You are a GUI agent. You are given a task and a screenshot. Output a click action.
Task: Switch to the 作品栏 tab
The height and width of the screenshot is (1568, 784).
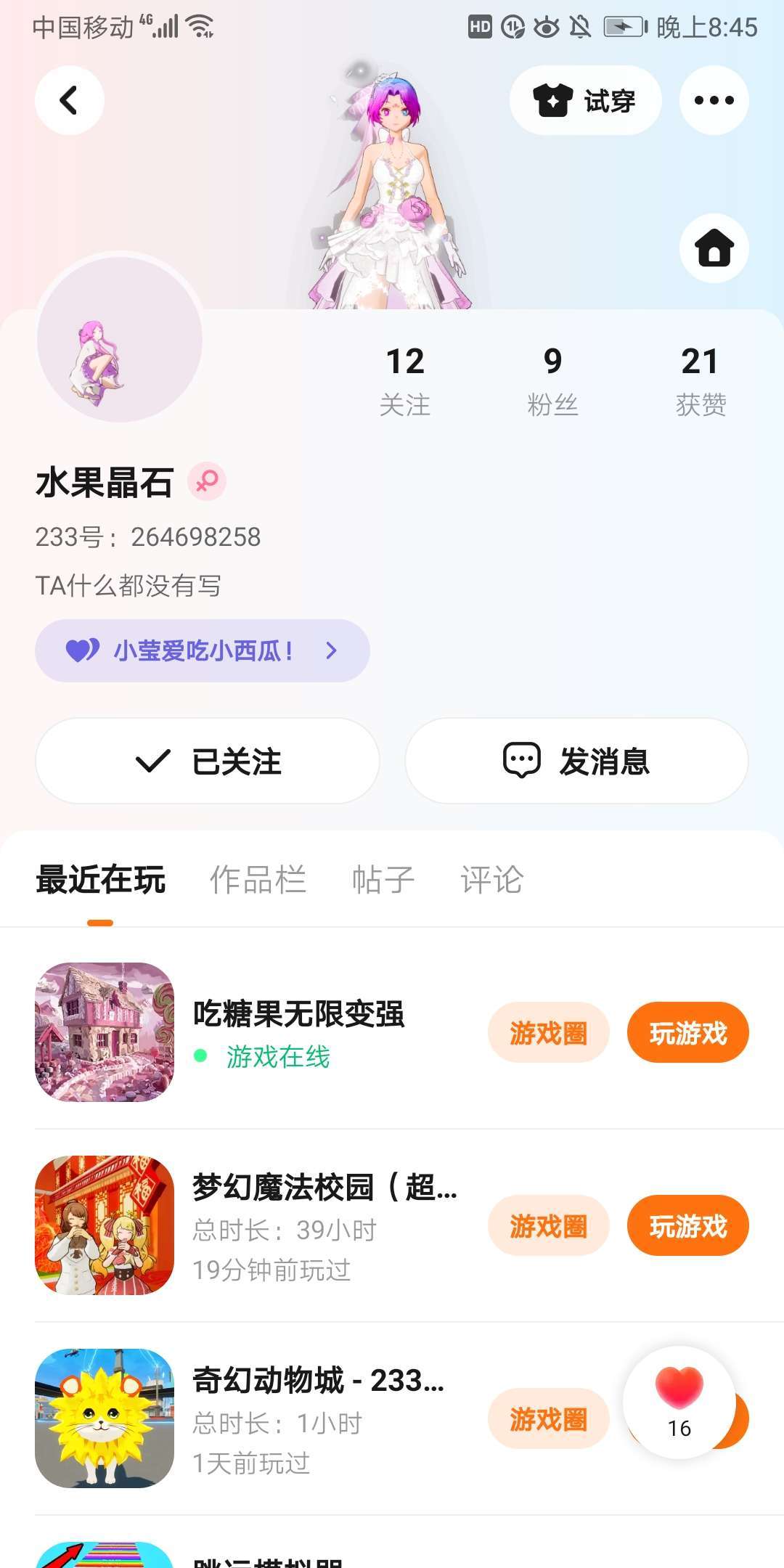click(x=258, y=880)
